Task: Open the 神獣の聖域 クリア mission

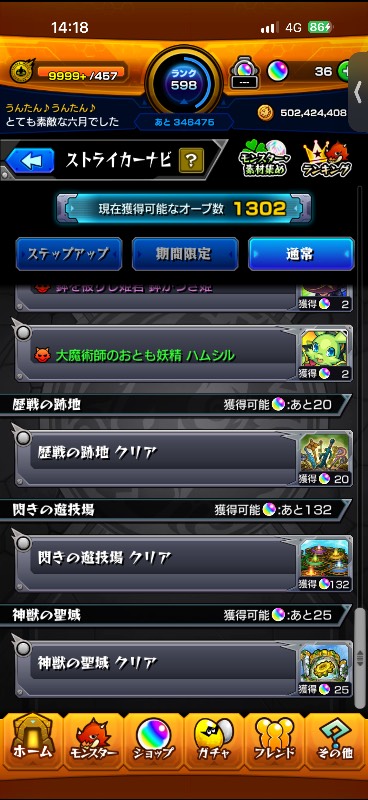Action: pos(184,668)
